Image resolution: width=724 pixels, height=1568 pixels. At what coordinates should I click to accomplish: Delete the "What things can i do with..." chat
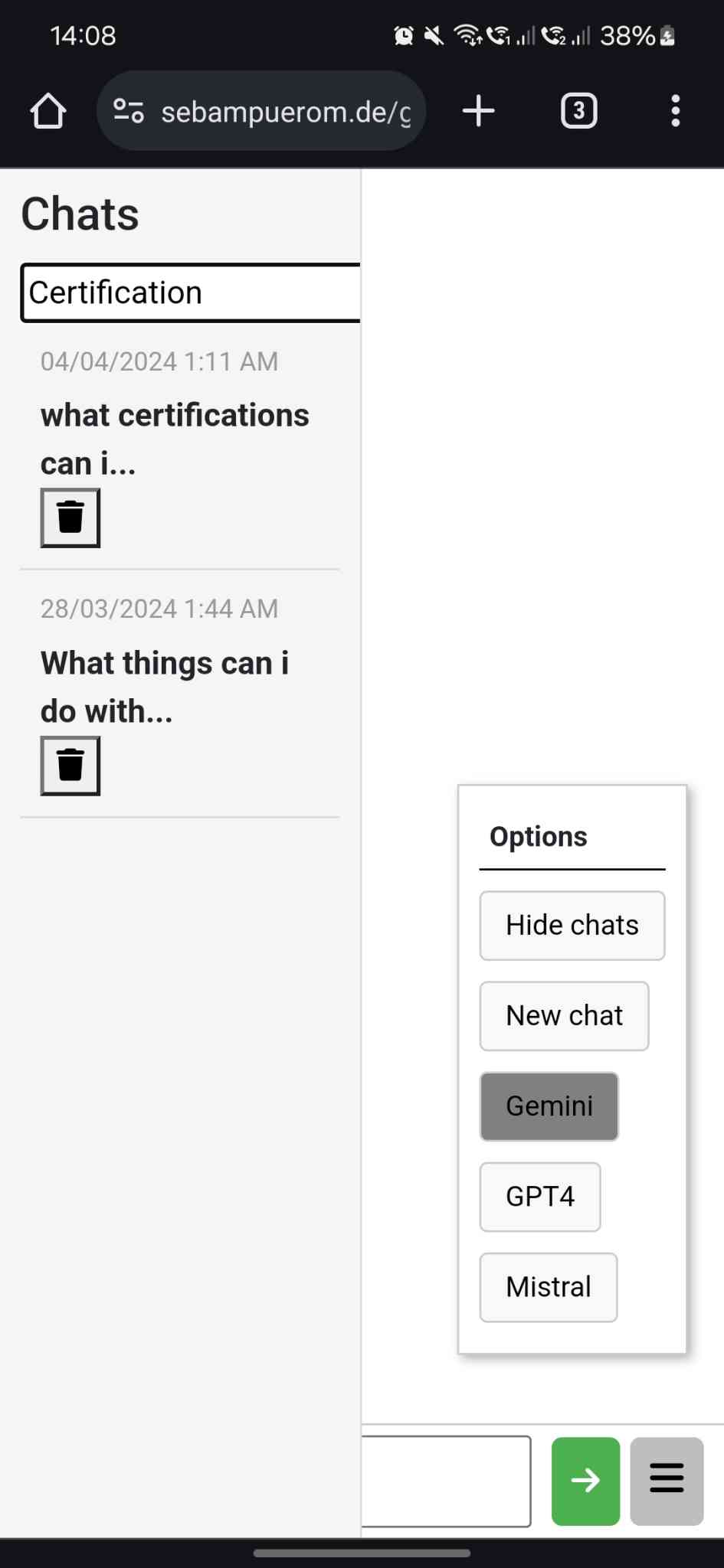coord(70,766)
